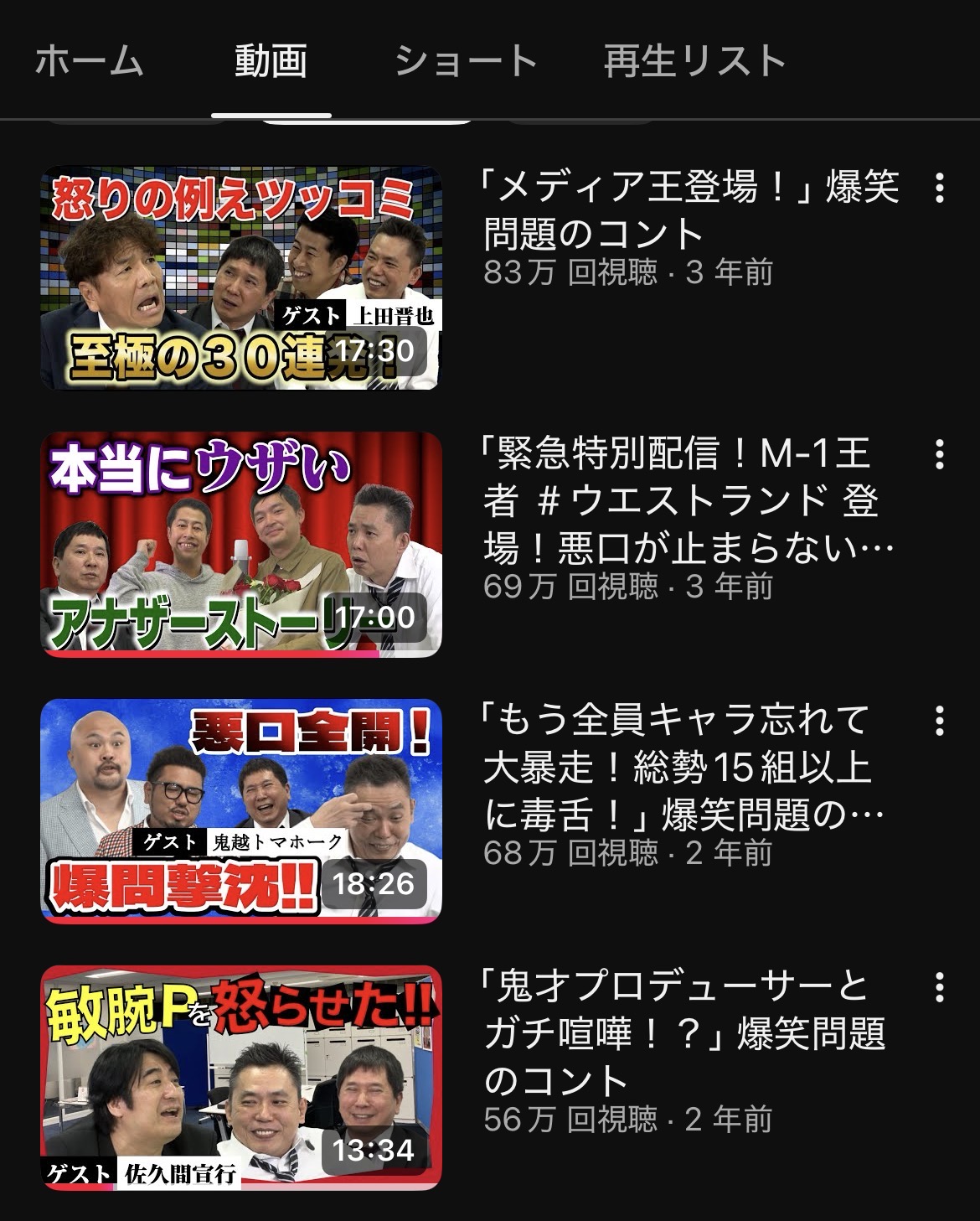Switch to the ホーム tab

(x=89, y=62)
